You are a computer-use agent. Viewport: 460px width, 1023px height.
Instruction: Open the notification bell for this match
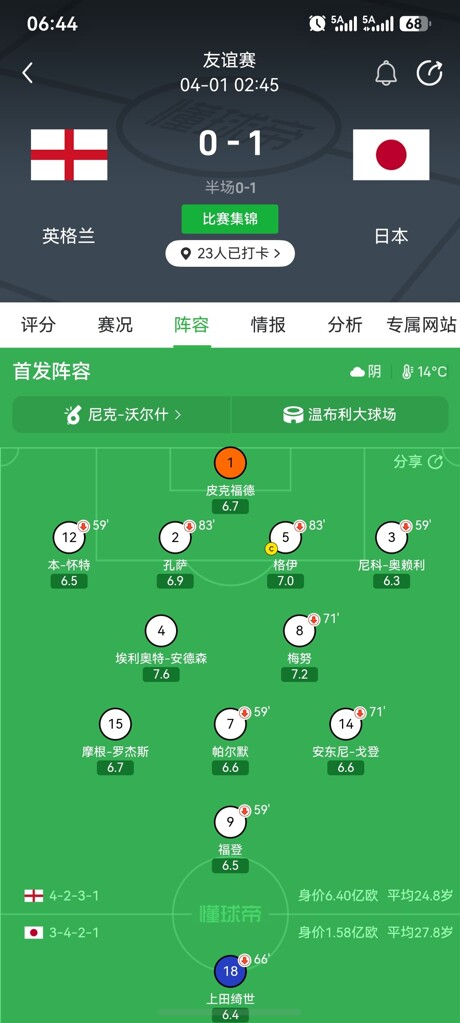(386, 72)
